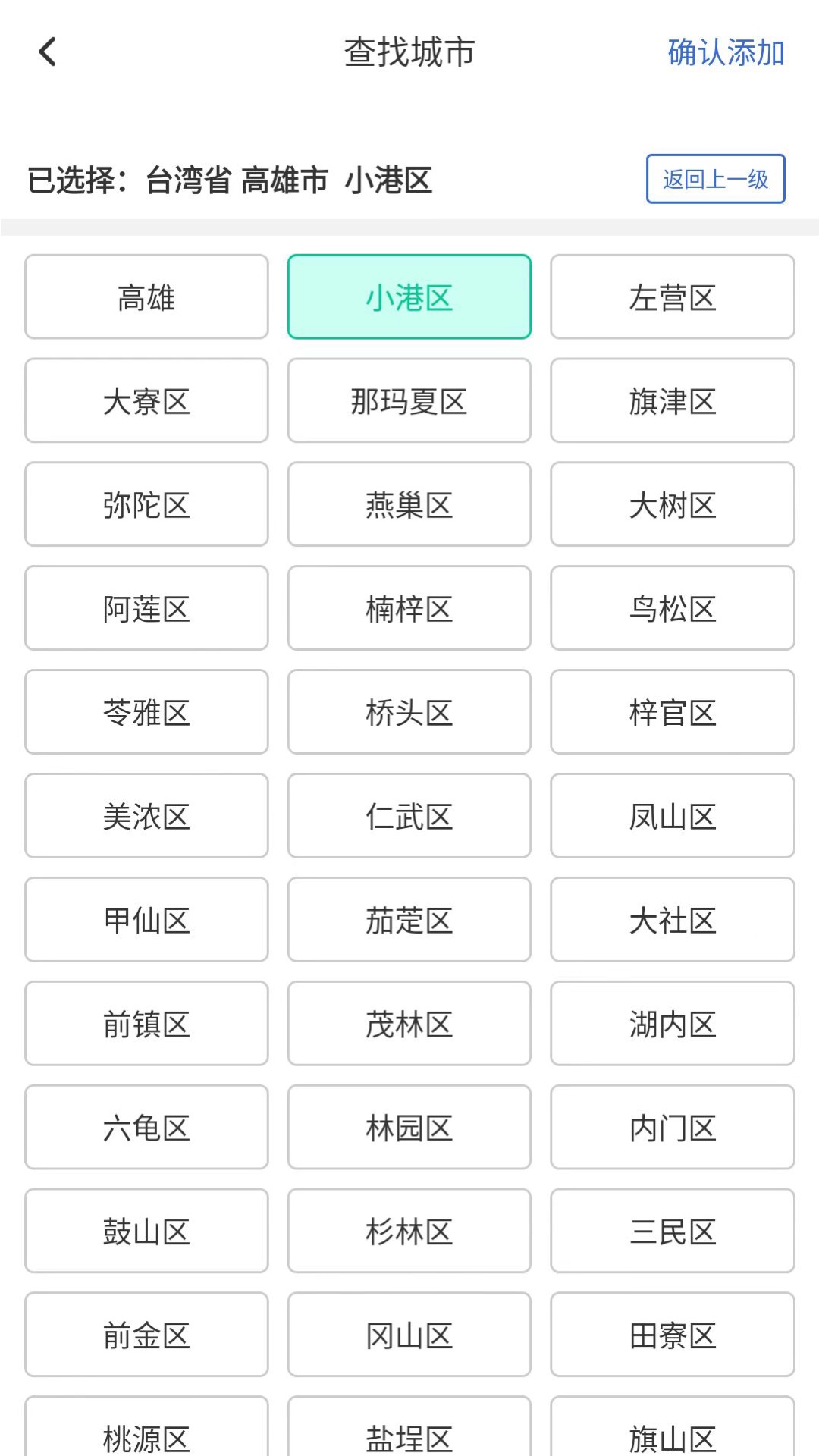Select 湖内区 district
This screenshot has height=1456, width=819.
pos(672,1024)
